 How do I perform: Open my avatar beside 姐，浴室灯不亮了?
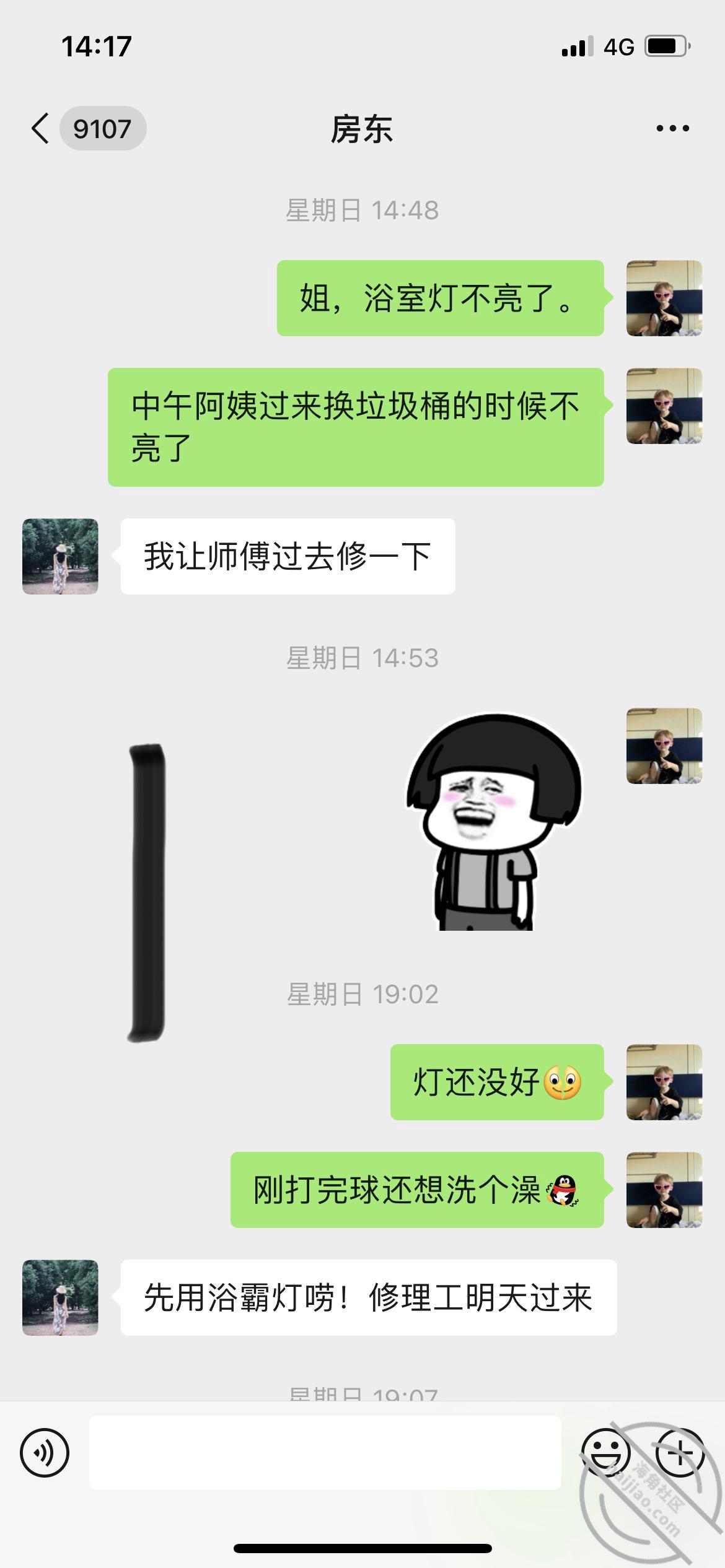click(664, 298)
